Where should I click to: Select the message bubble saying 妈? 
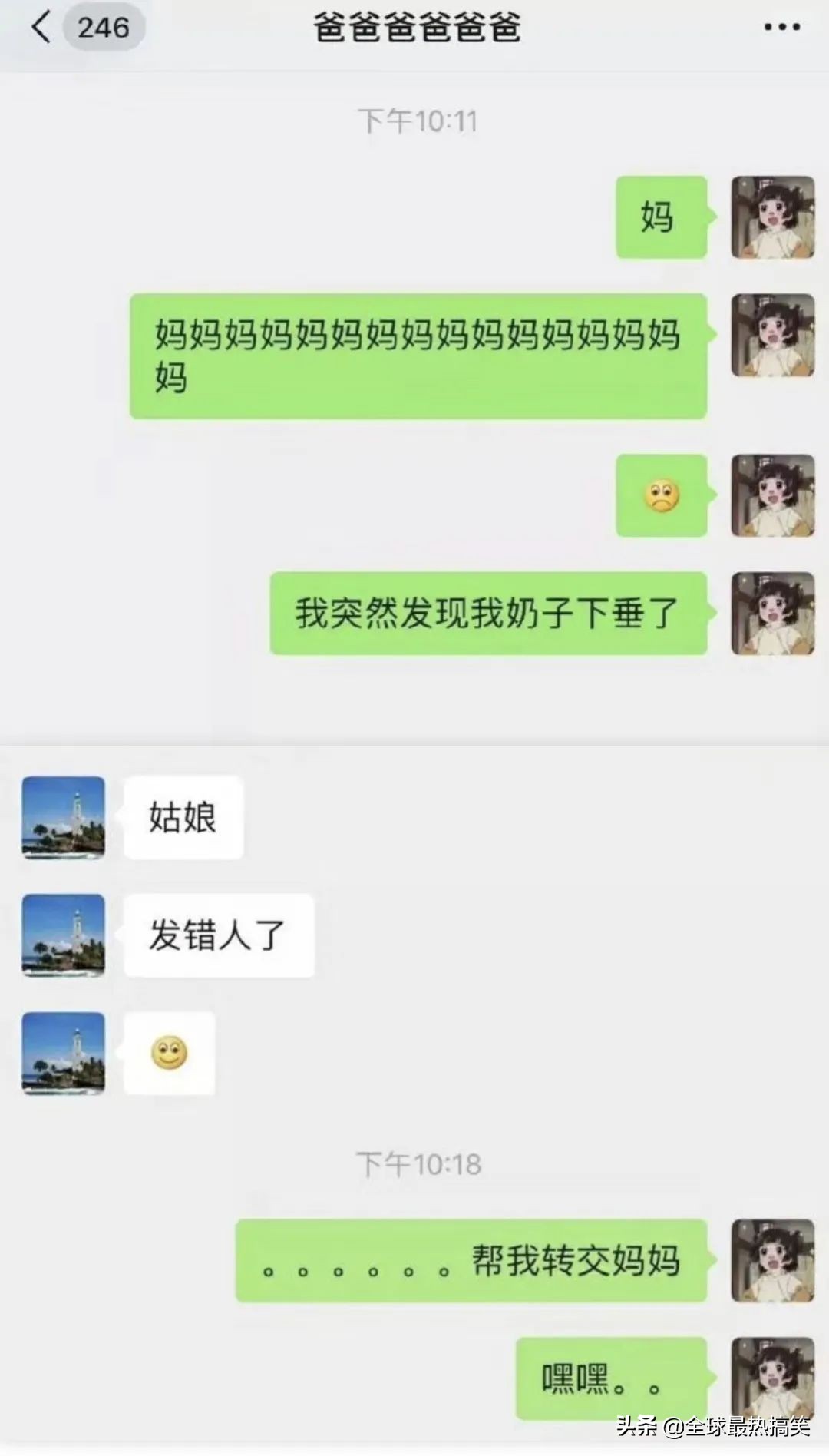coord(660,217)
